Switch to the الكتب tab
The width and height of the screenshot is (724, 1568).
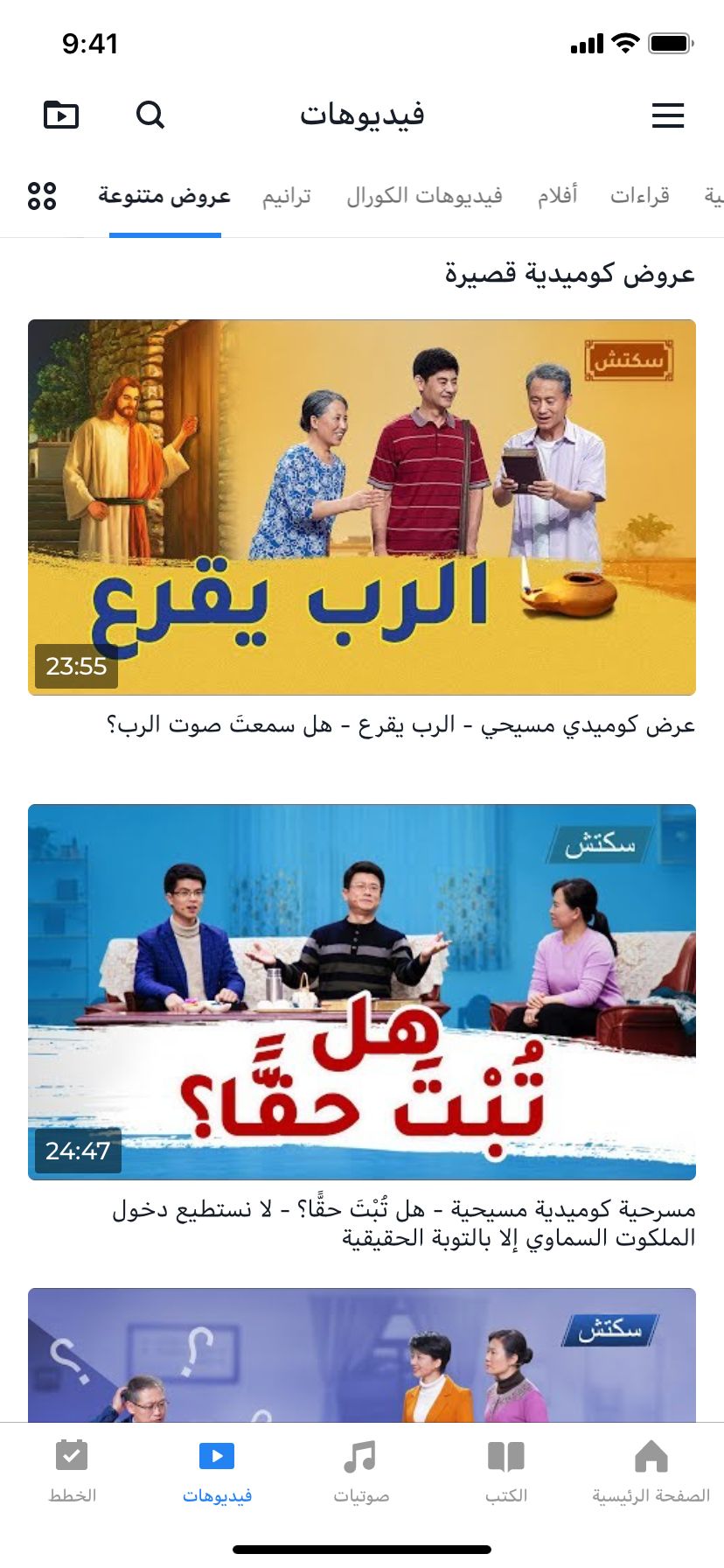[506, 1472]
